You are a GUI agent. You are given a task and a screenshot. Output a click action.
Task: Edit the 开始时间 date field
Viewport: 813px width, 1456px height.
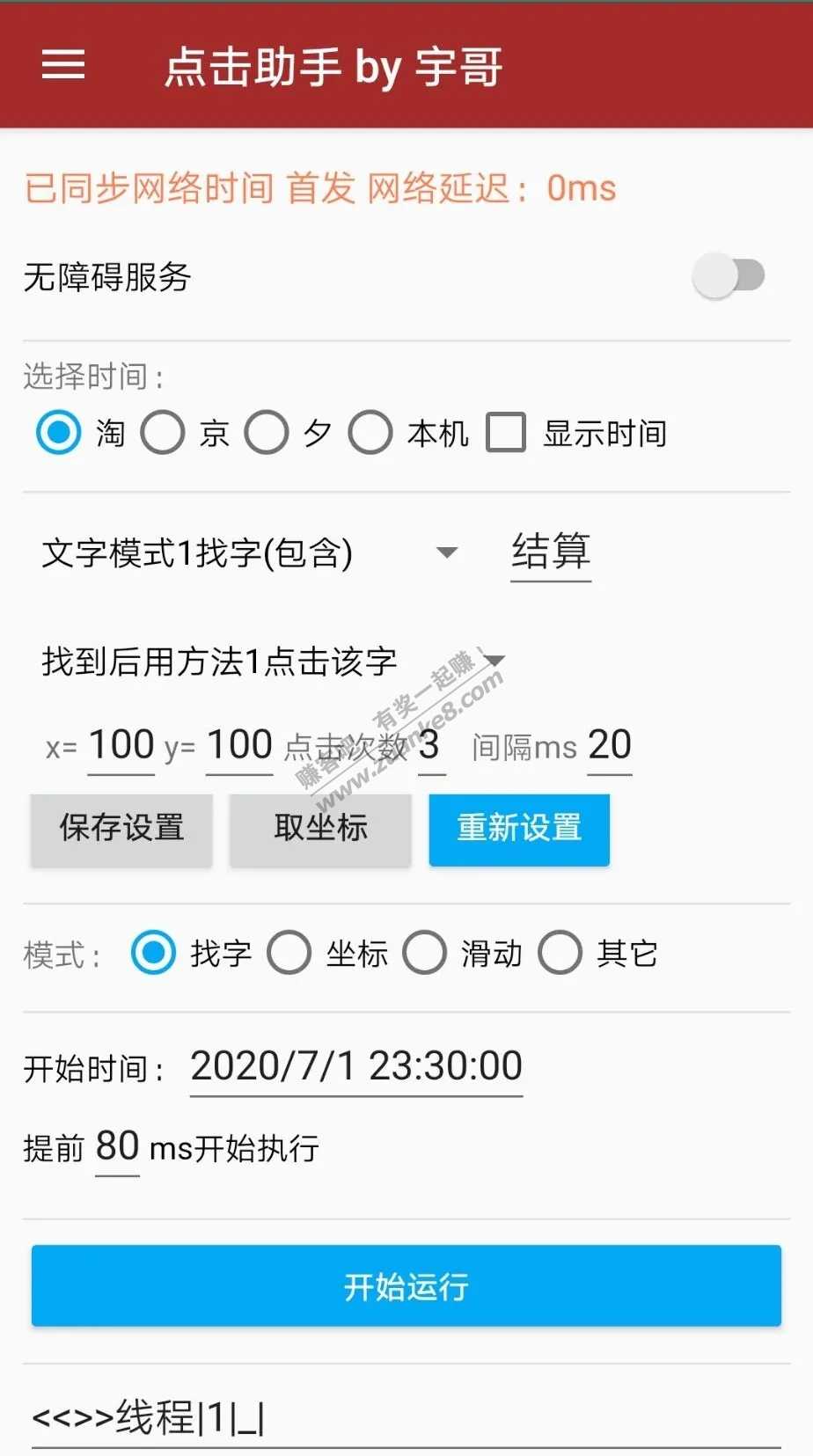(356, 1067)
